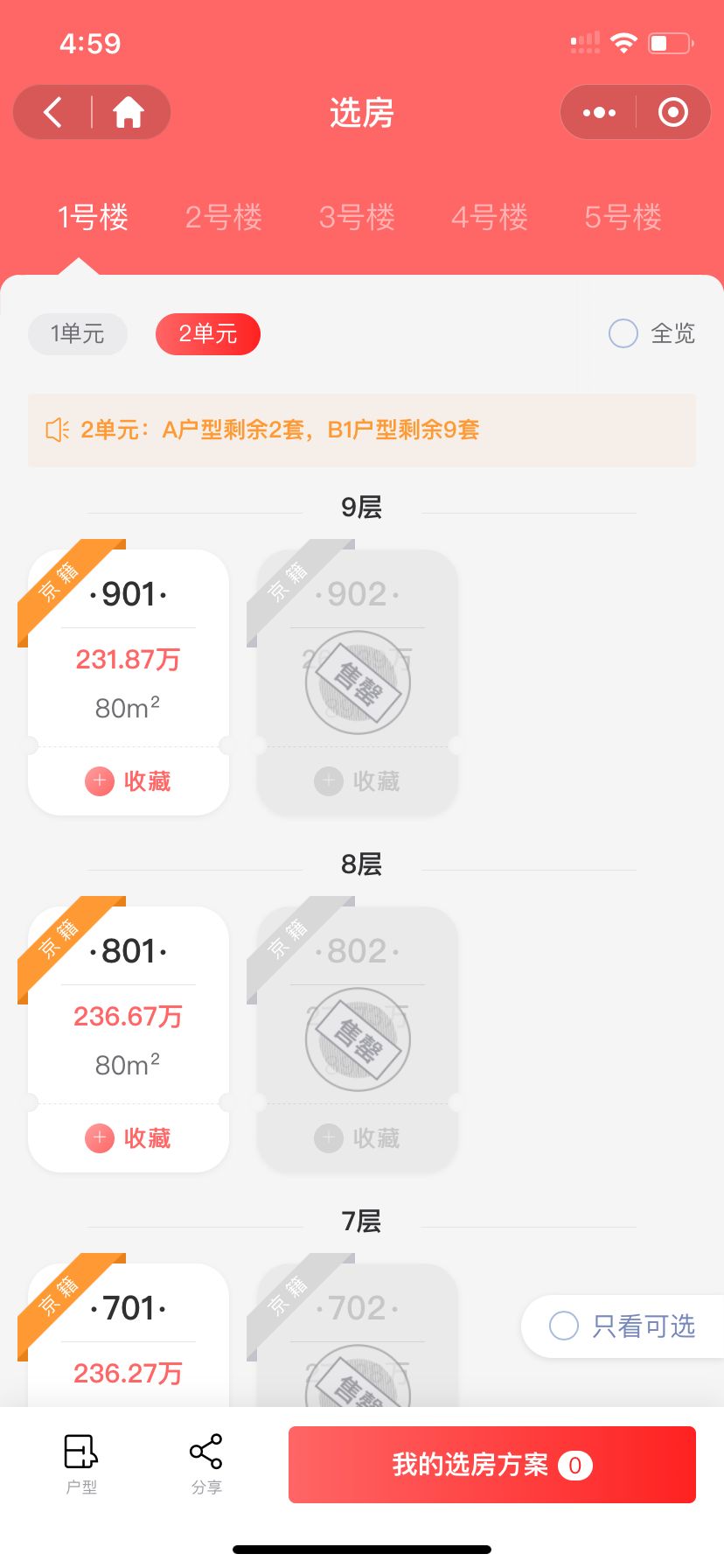Select the 1单元 chip
The image size is (724, 1568).
coord(78,333)
